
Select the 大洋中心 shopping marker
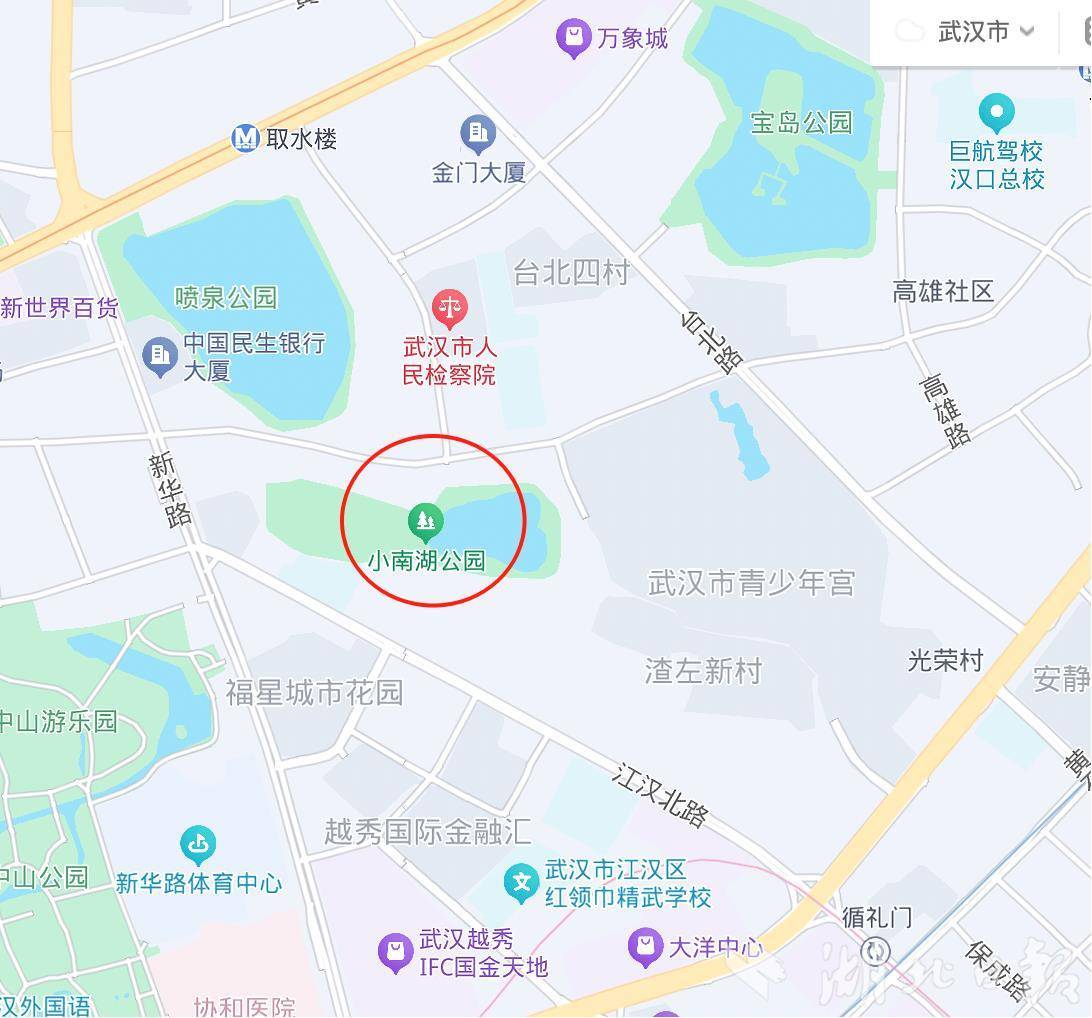coord(646,946)
